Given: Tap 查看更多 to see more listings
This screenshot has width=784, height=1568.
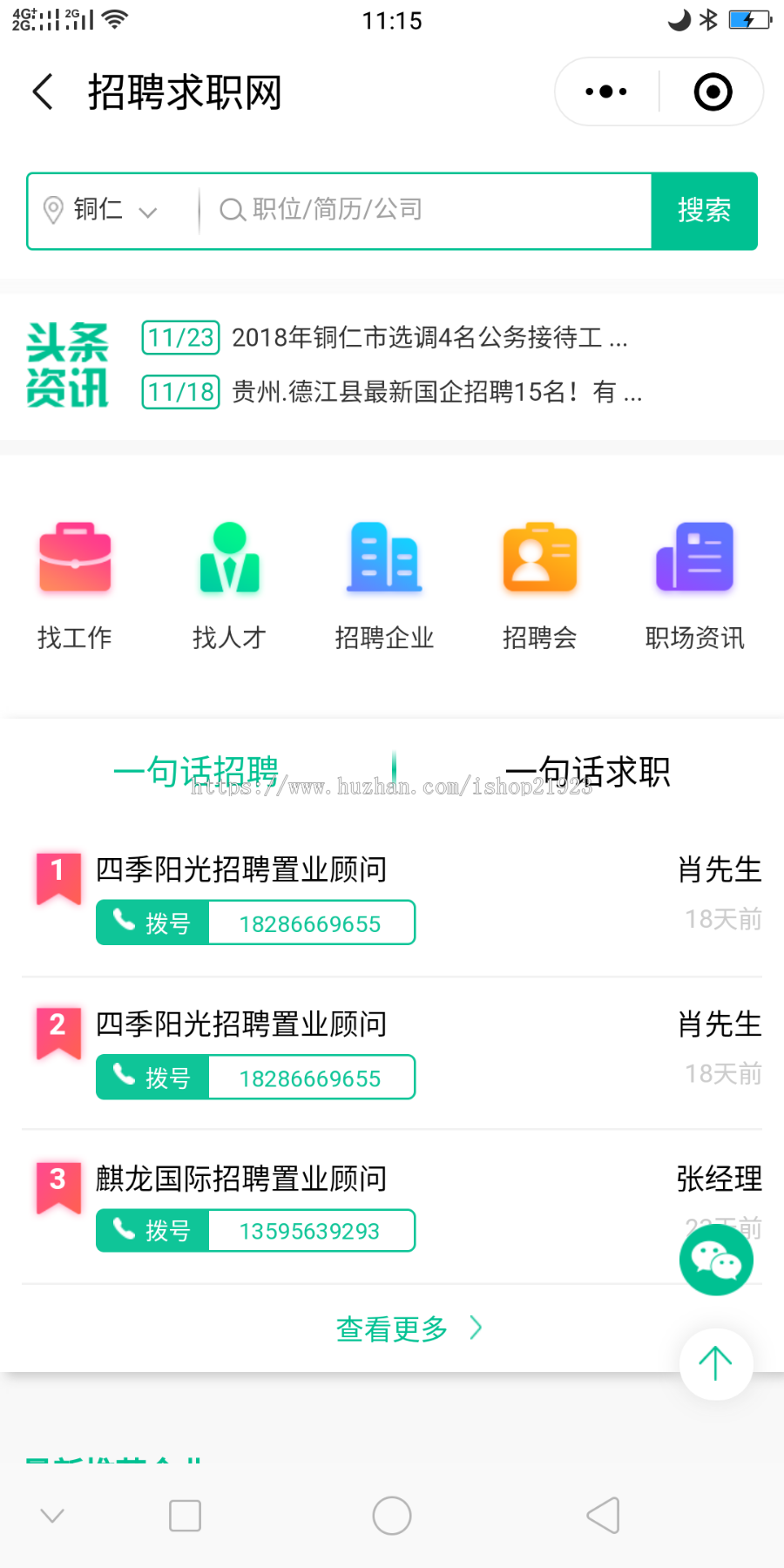Looking at the screenshot, I should pyautogui.click(x=409, y=1328).
